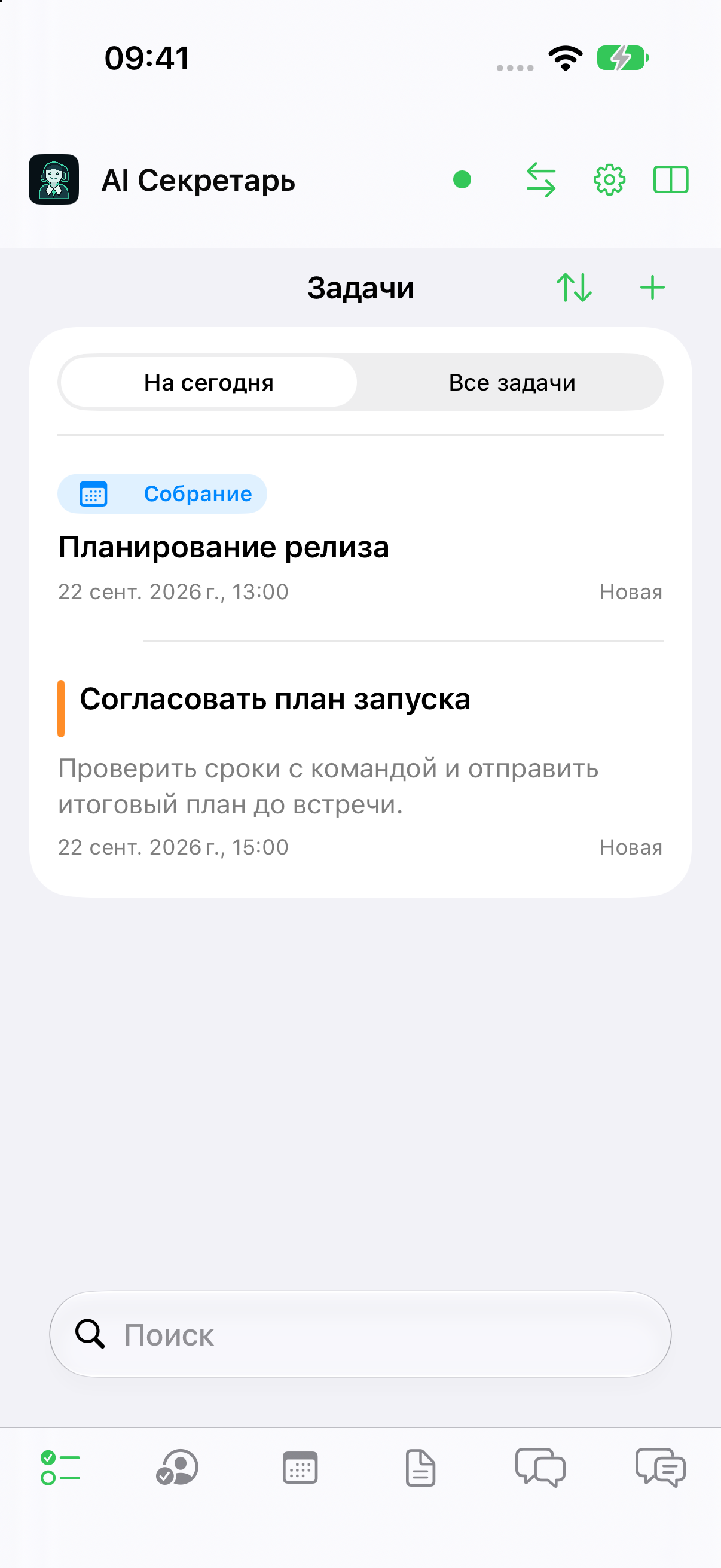Open the chat bubbles with text tab

[x=660, y=1468]
